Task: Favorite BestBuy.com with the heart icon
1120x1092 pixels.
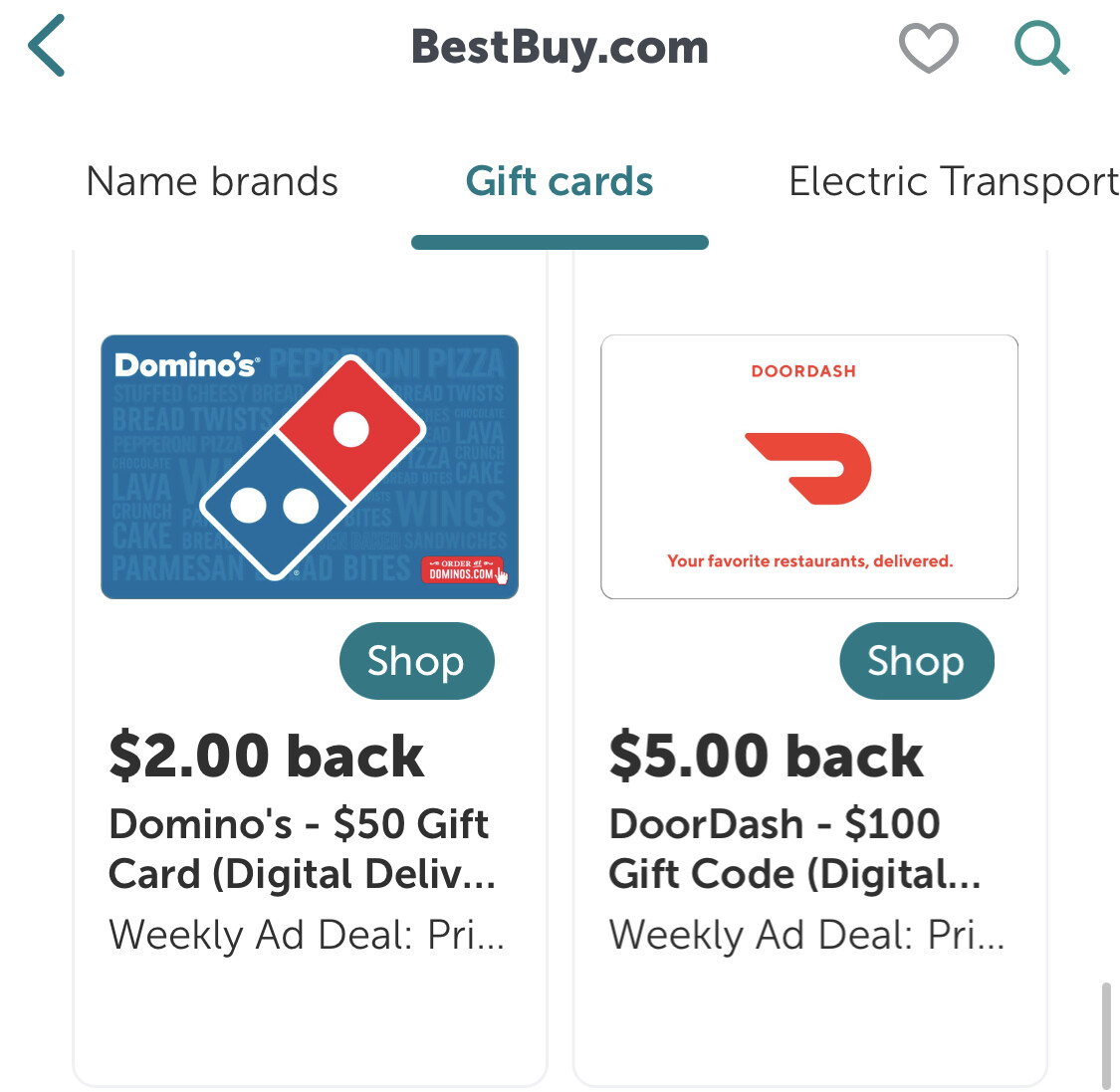Action: [x=928, y=48]
